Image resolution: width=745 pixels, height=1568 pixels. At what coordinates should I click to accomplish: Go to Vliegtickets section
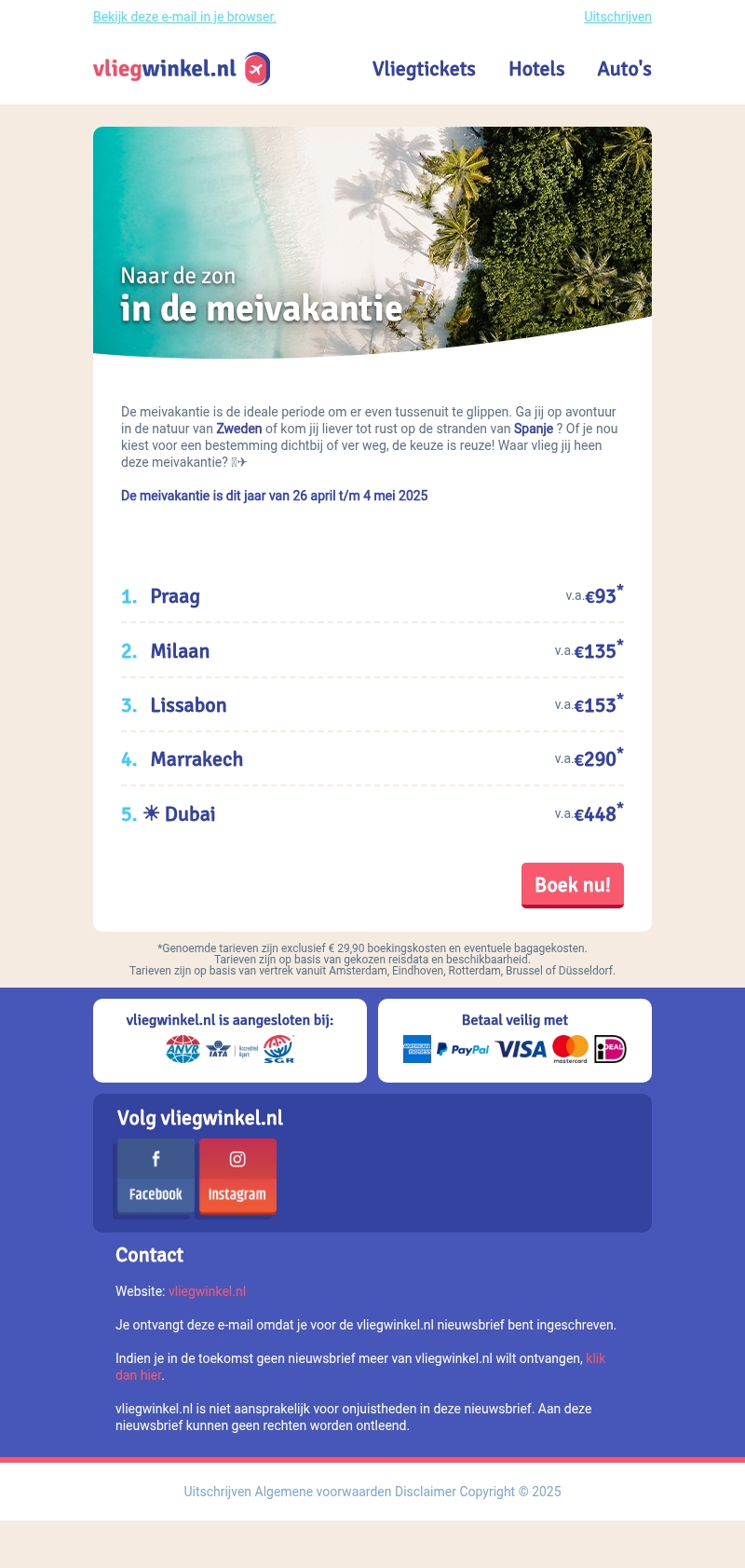click(424, 69)
